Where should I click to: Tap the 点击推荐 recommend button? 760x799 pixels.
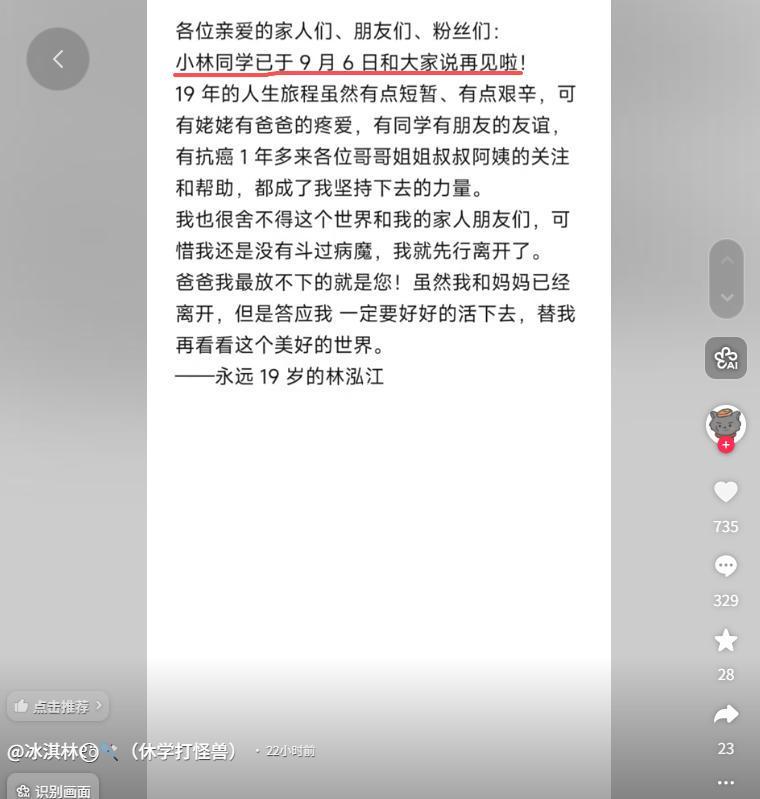58,706
